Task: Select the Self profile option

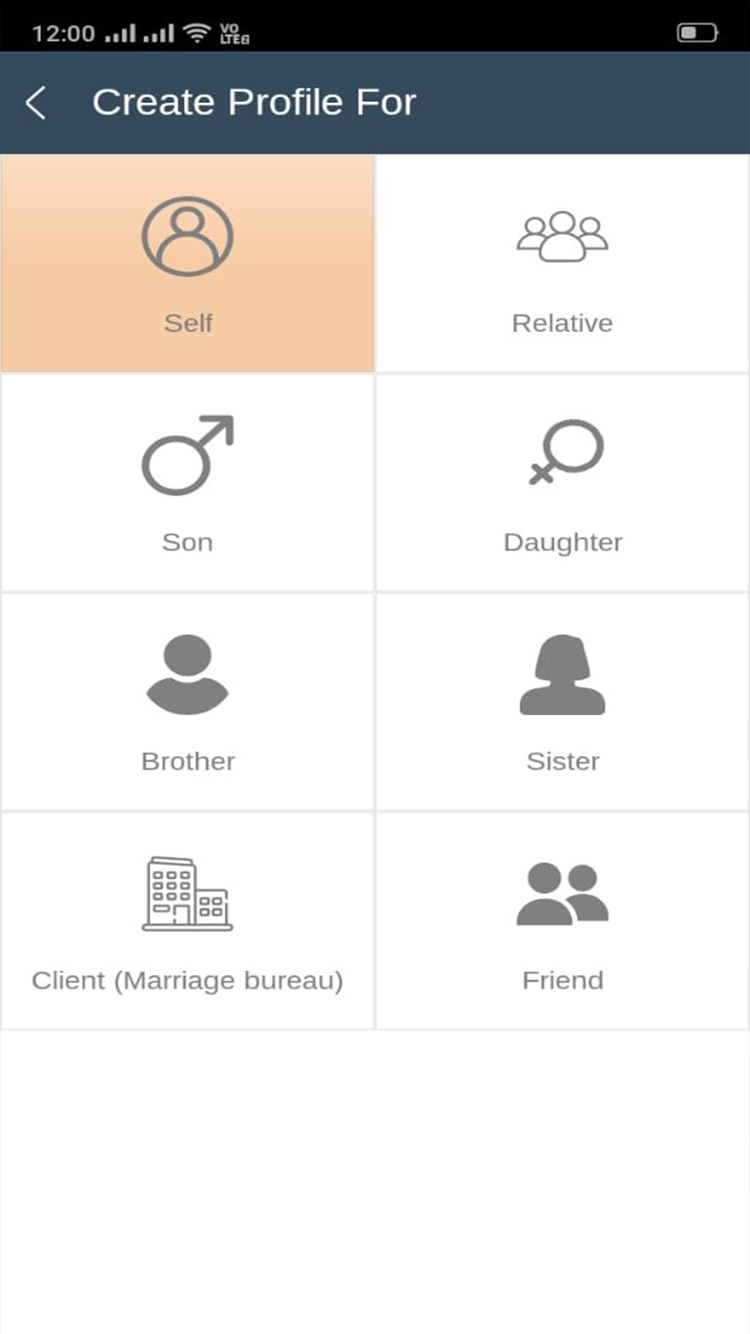Action: pyautogui.click(x=188, y=264)
